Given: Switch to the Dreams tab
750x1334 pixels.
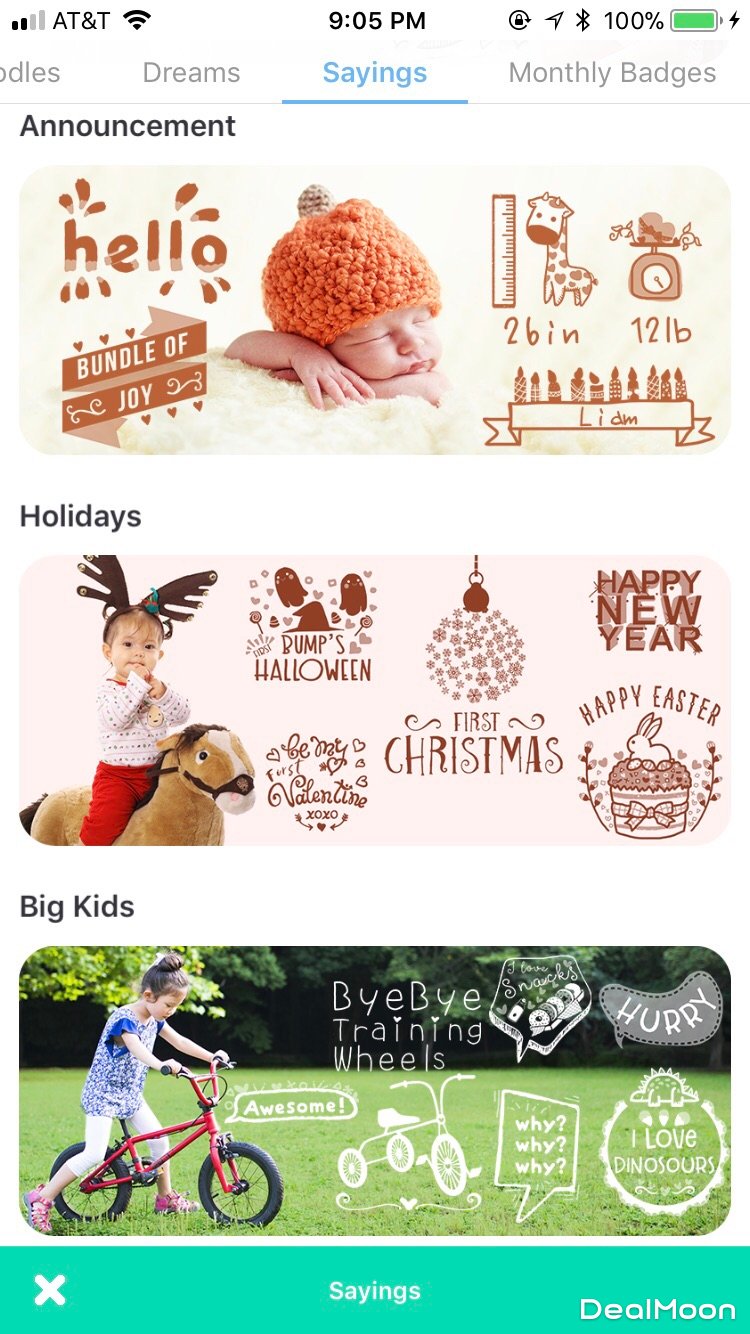Looking at the screenshot, I should [191, 73].
